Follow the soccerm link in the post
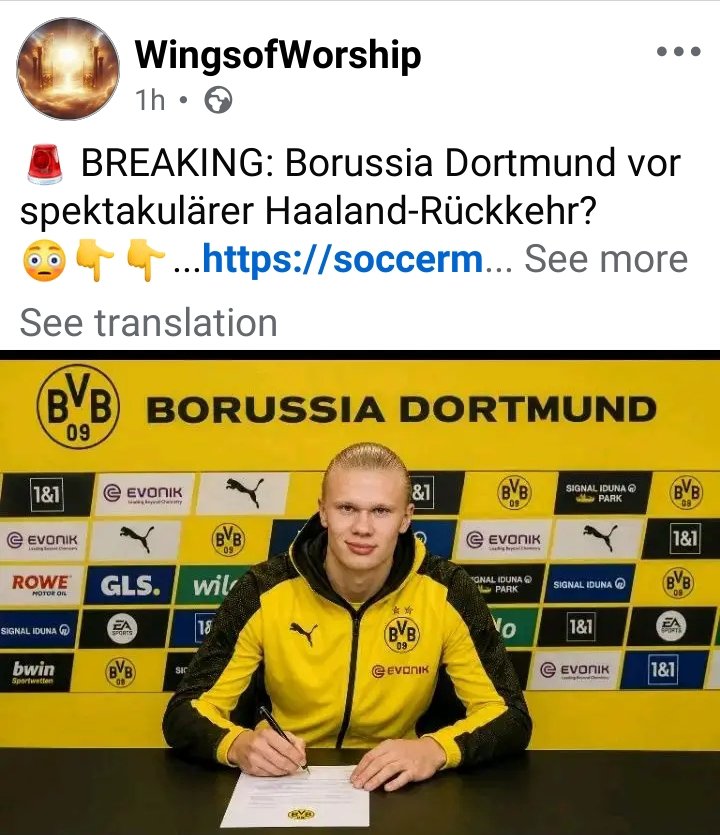720x835 pixels. coord(342,259)
